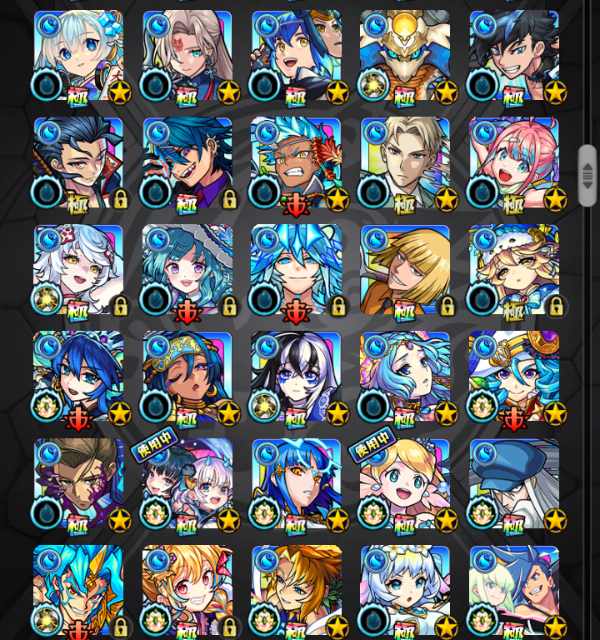The height and width of the screenshot is (640, 600).
Task: Choose the white-haired yellow-eyed girl tile
Action: (x=78, y=270)
